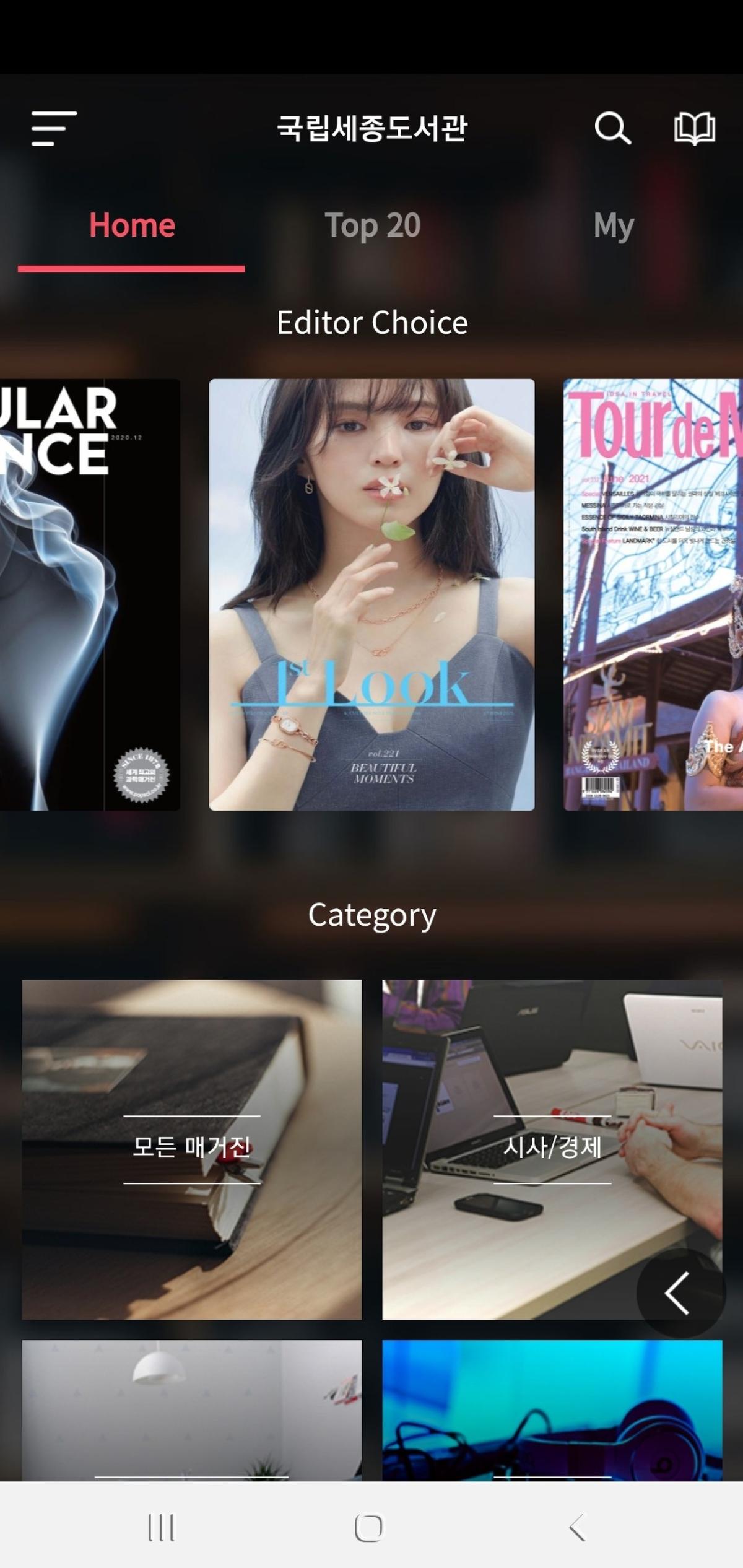Screen dimensions: 743x1568
Task: Open the bookshelf book icon
Action: click(x=694, y=129)
